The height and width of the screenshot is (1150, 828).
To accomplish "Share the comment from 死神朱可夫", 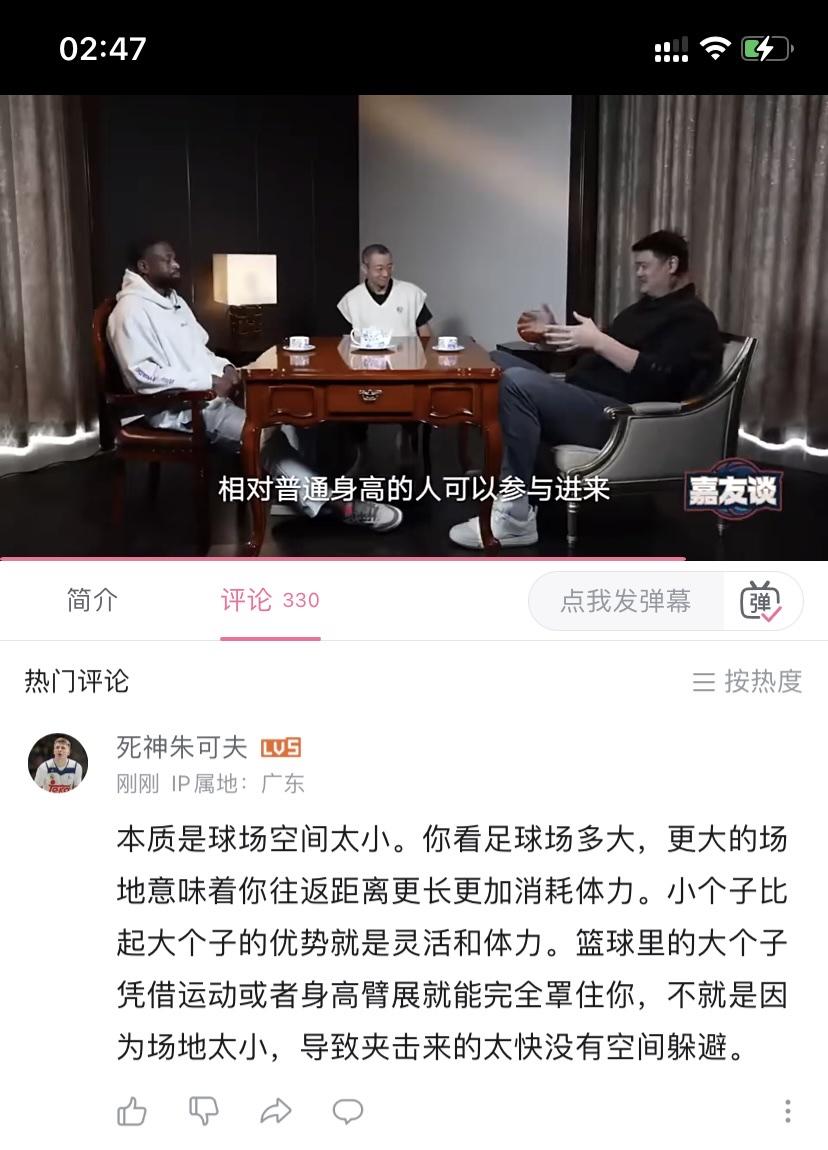I will 276,1111.
